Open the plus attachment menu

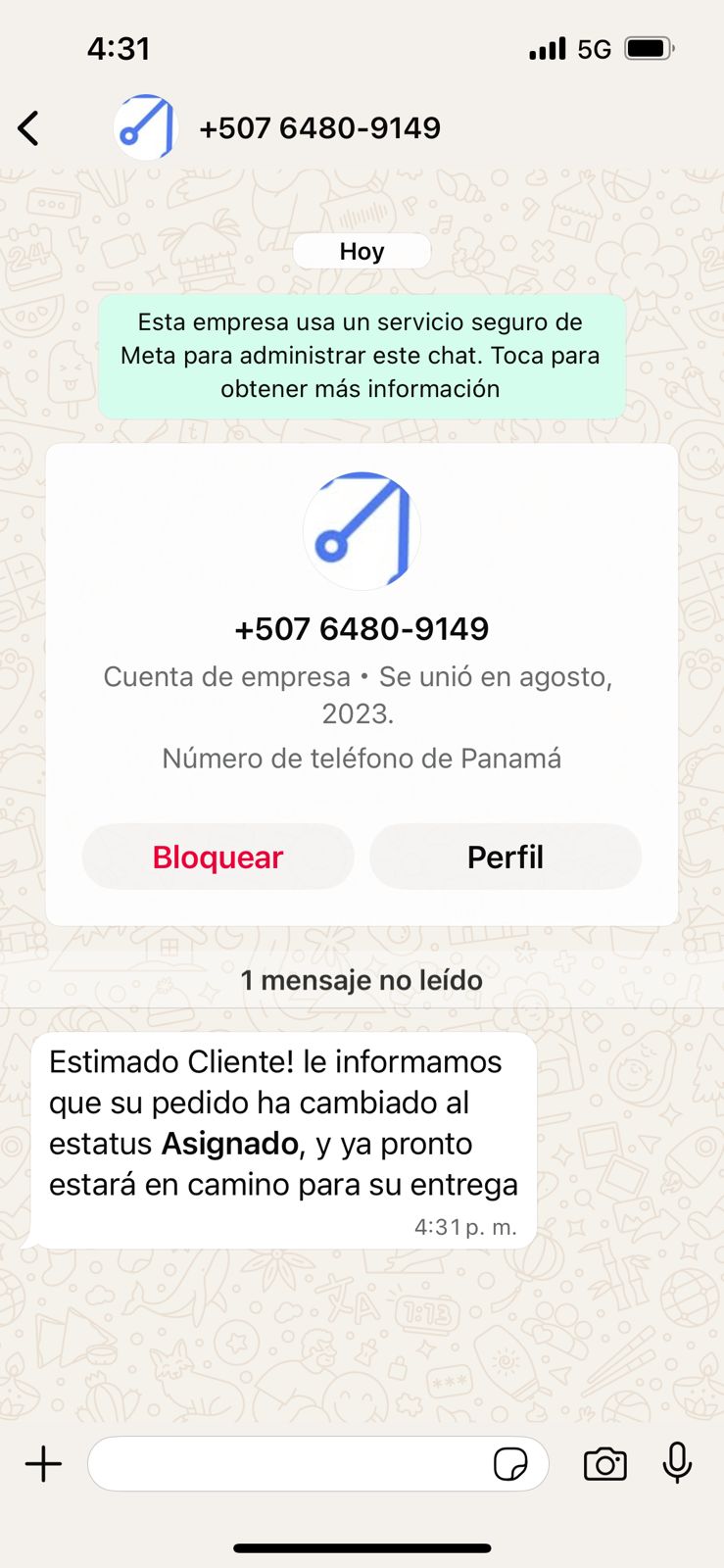coord(43,1464)
